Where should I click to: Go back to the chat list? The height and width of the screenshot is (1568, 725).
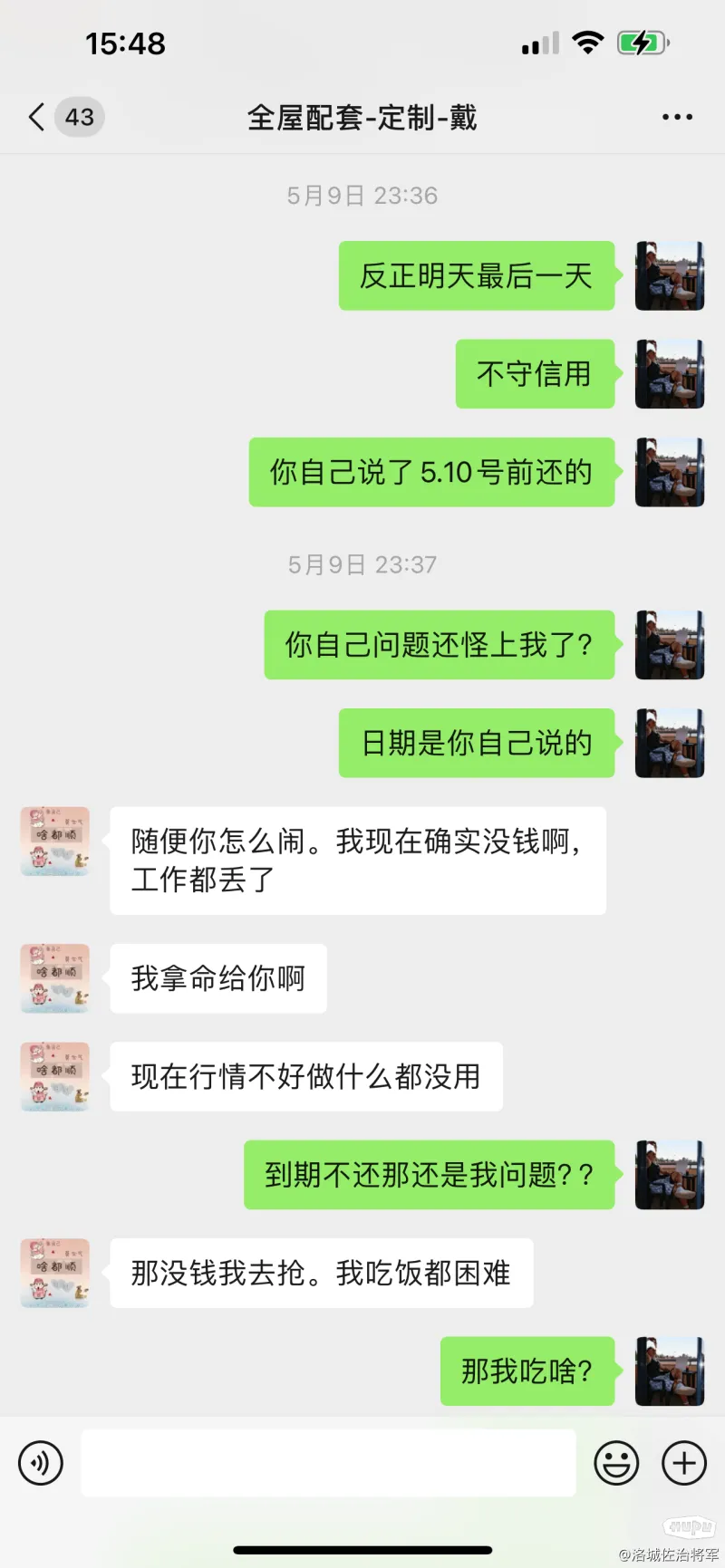(38, 117)
